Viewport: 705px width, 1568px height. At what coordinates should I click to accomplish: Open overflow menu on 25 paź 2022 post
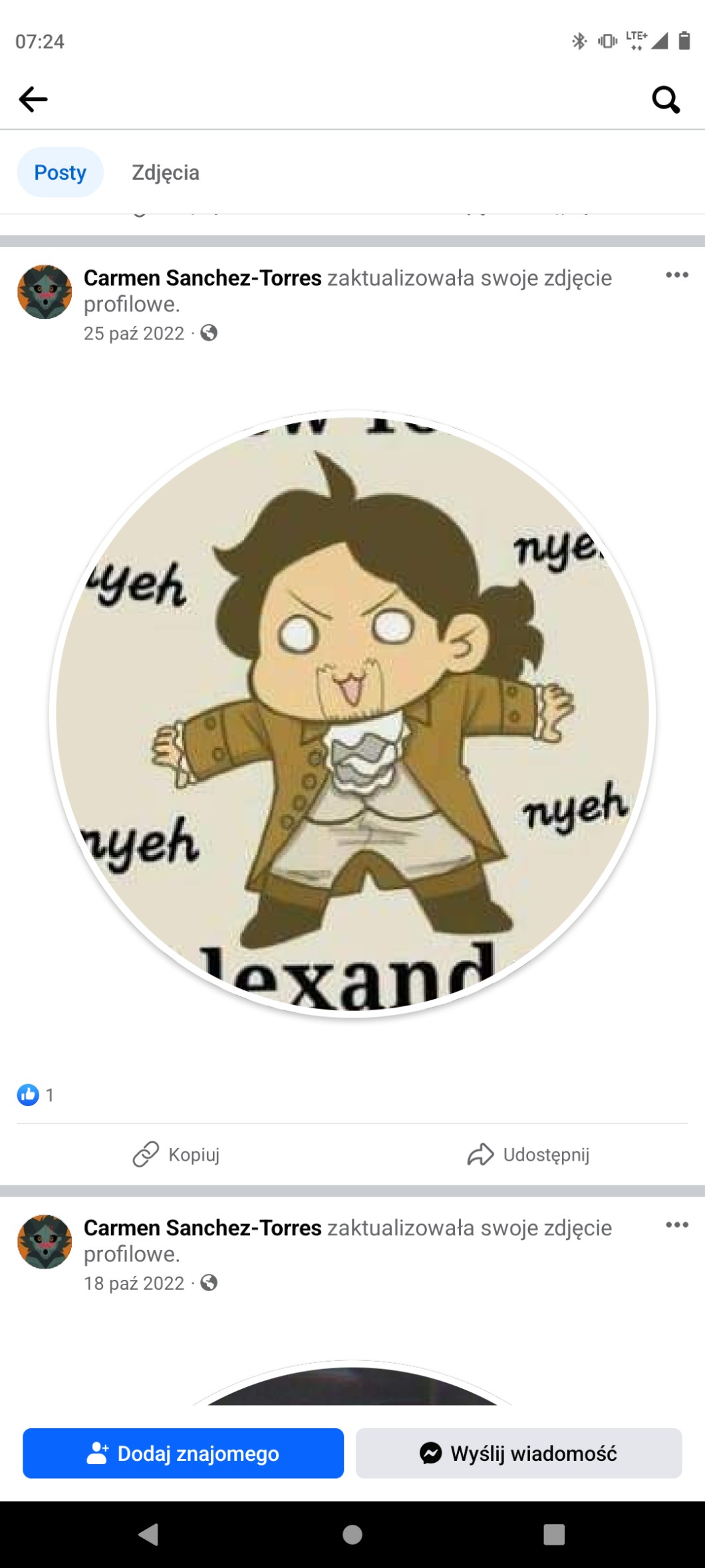[x=676, y=275]
